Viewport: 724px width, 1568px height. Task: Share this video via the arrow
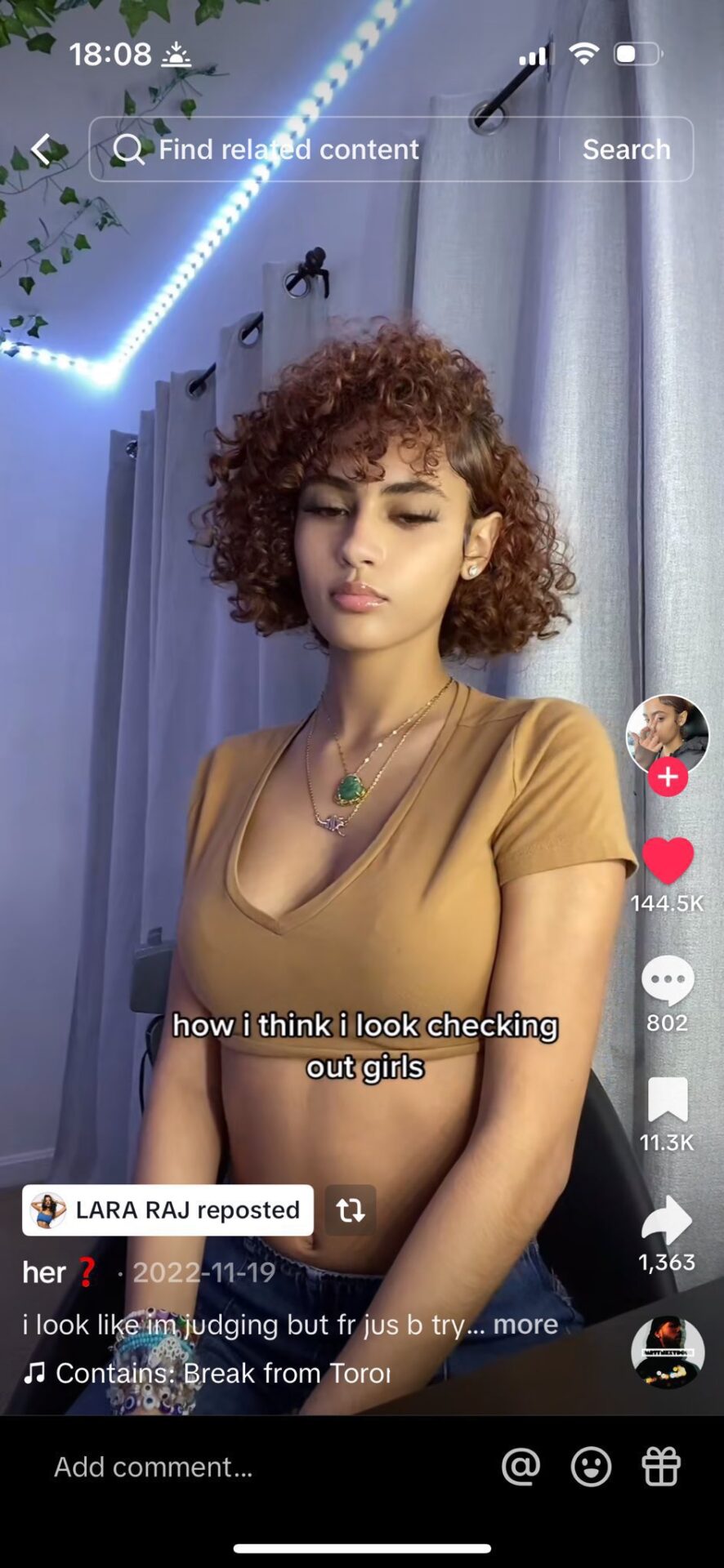click(x=667, y=1220)
